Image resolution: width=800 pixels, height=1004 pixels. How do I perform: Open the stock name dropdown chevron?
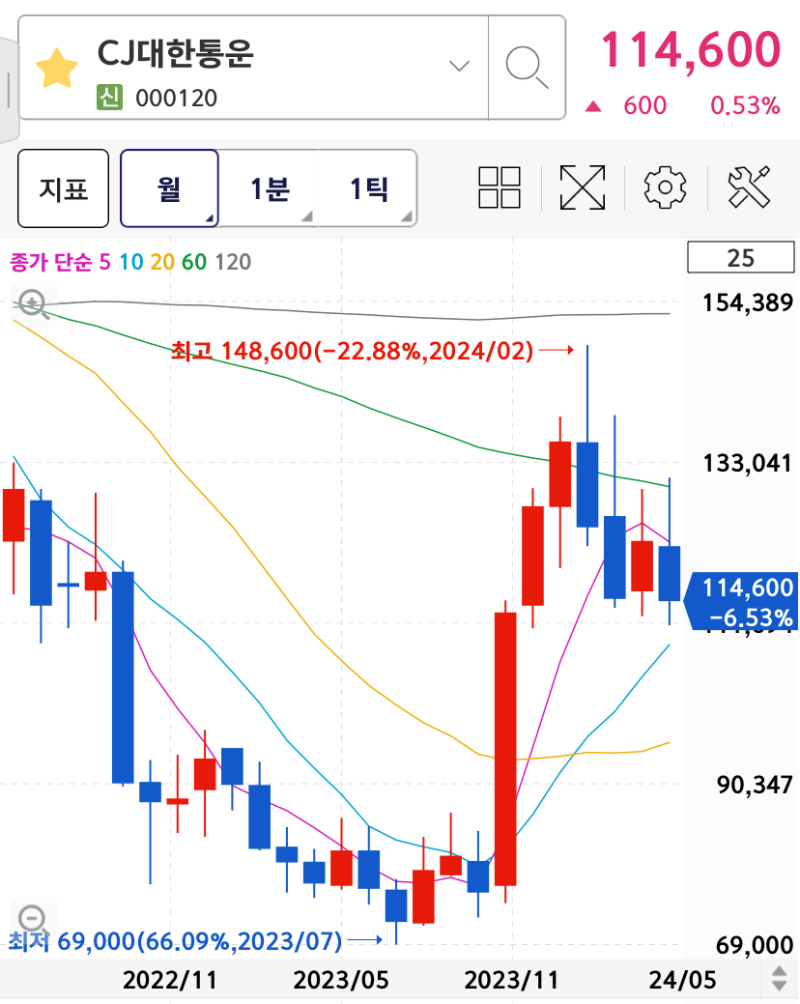point(458,64)
